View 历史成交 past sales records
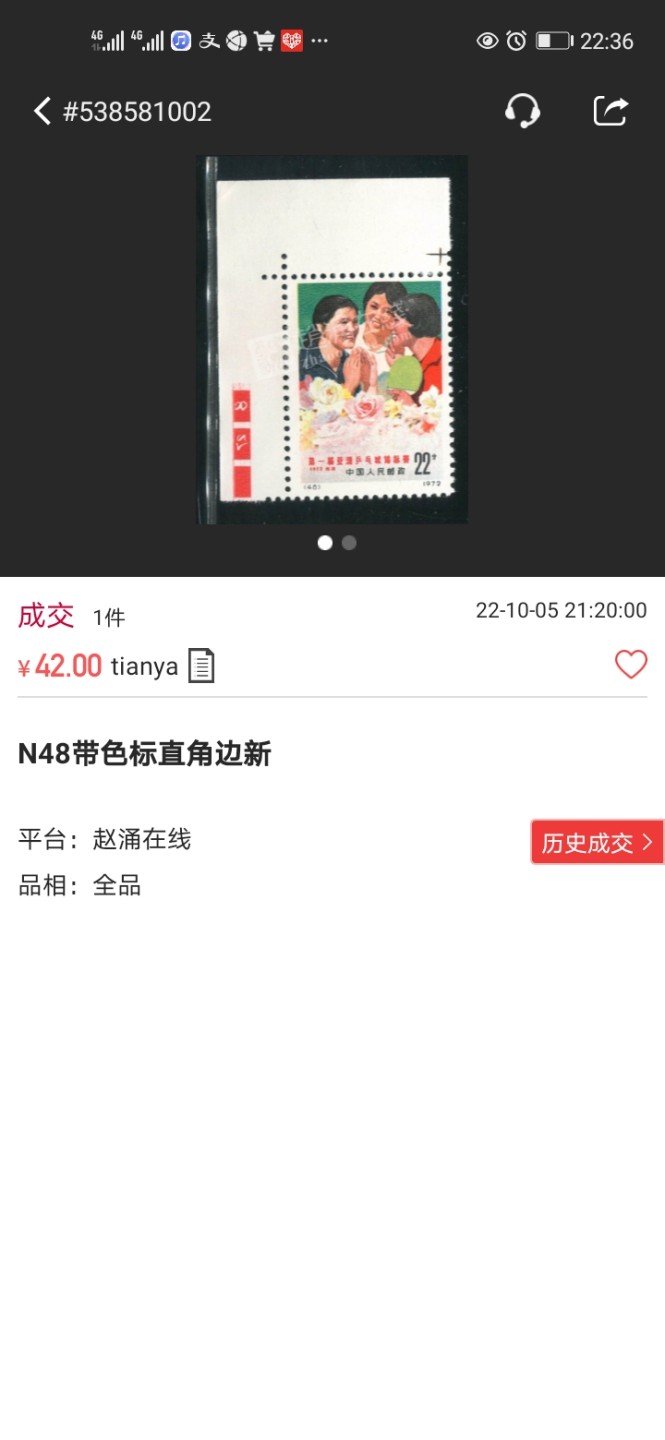665x1440 pixels. [x=596, y=843]
